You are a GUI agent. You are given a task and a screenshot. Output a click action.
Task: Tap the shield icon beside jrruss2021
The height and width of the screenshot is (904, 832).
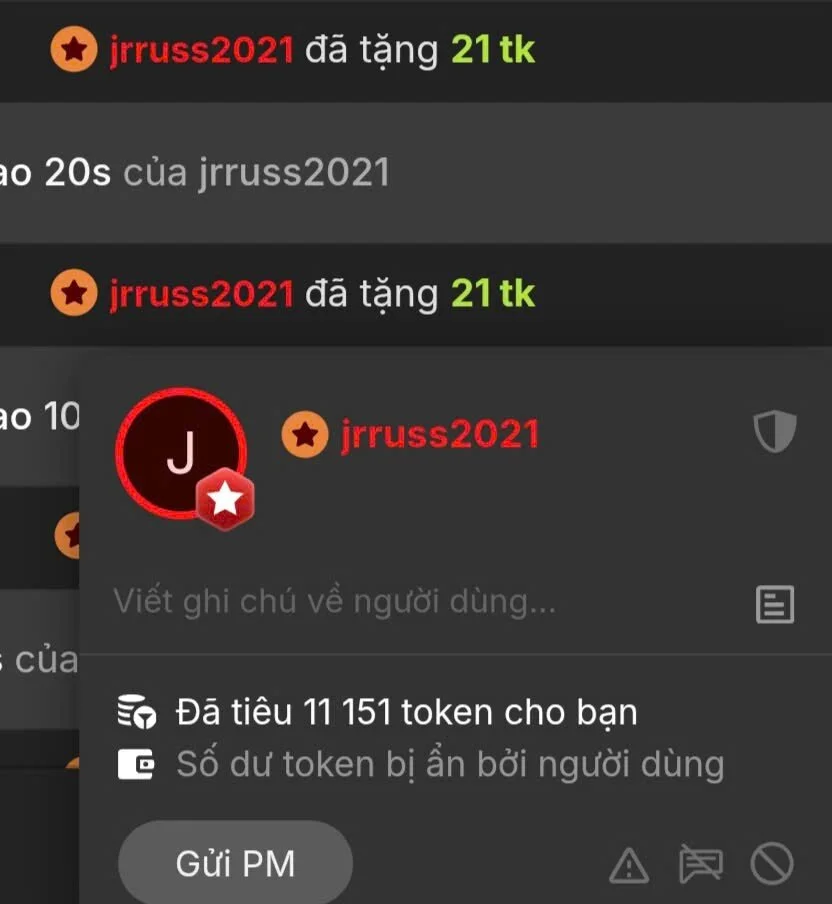pos(774,434)
